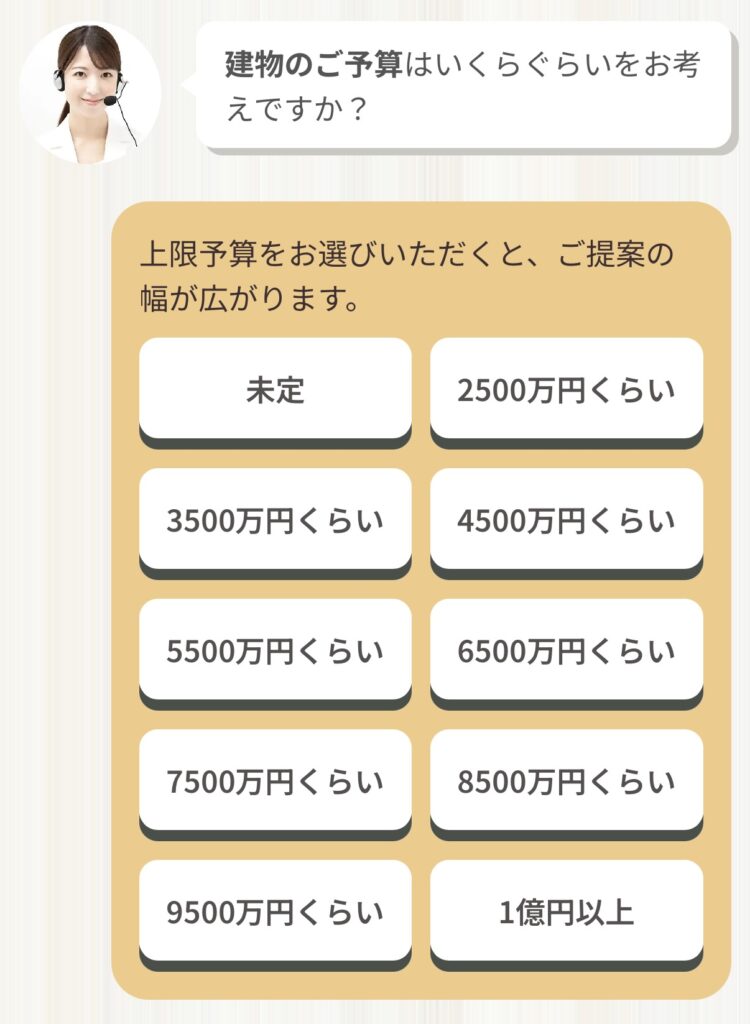
Task: Select the 8500万円くらい button
Action: tap(566, 782)
